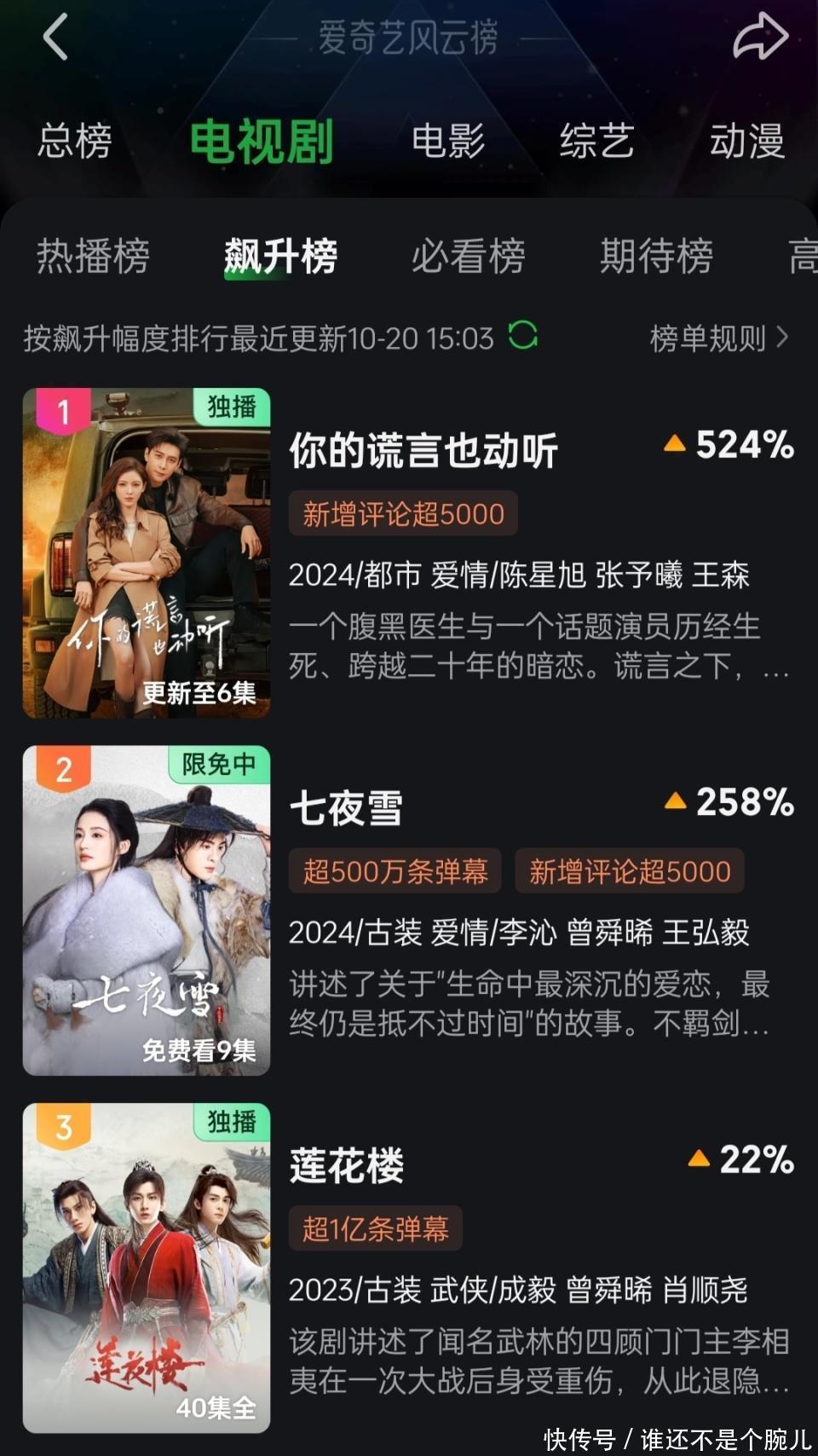Switch to the 电影 tab

pyautogui.click(x=448, y=142)
